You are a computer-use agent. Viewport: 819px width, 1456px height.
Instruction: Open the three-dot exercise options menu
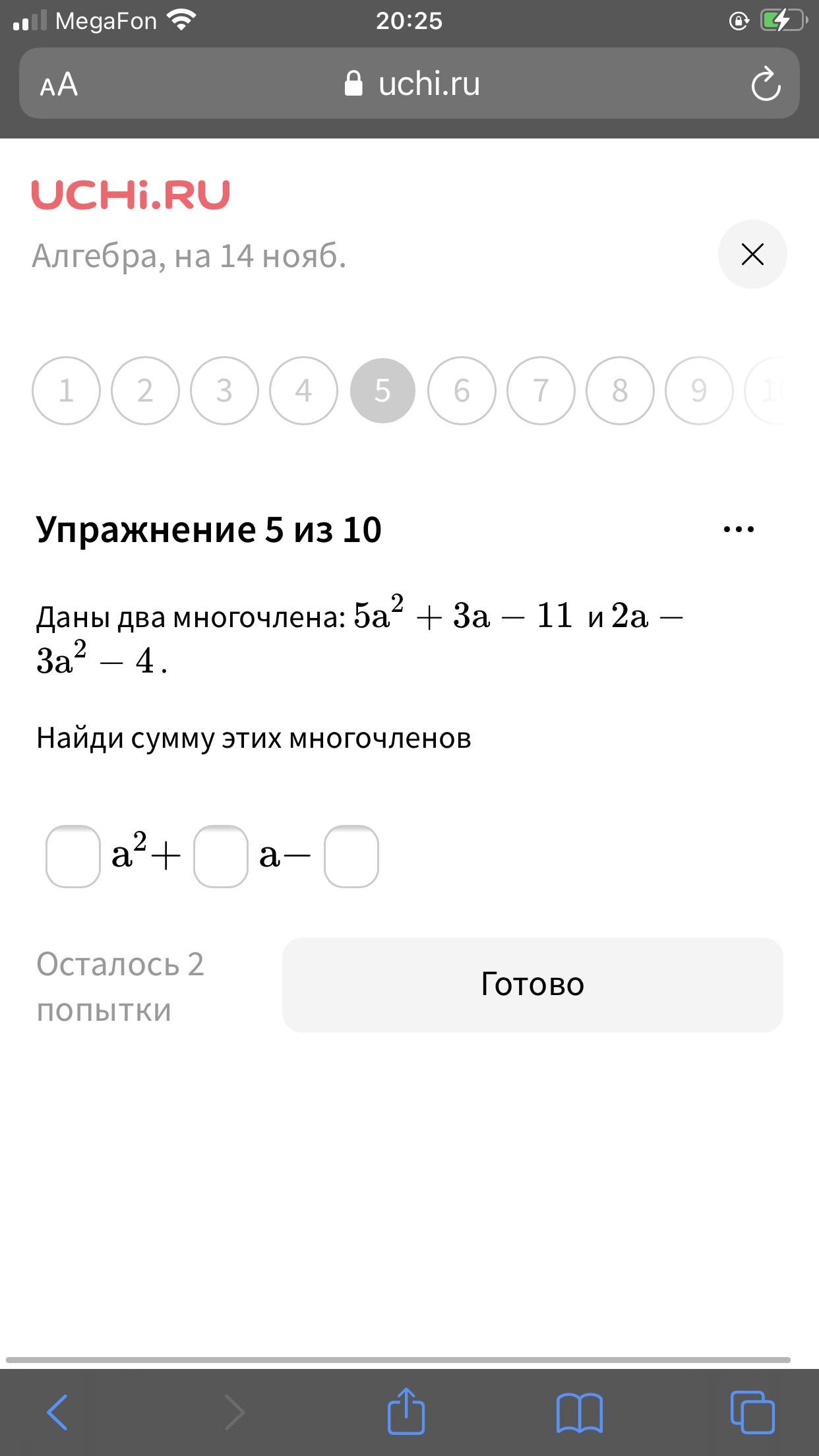(739, 529)
